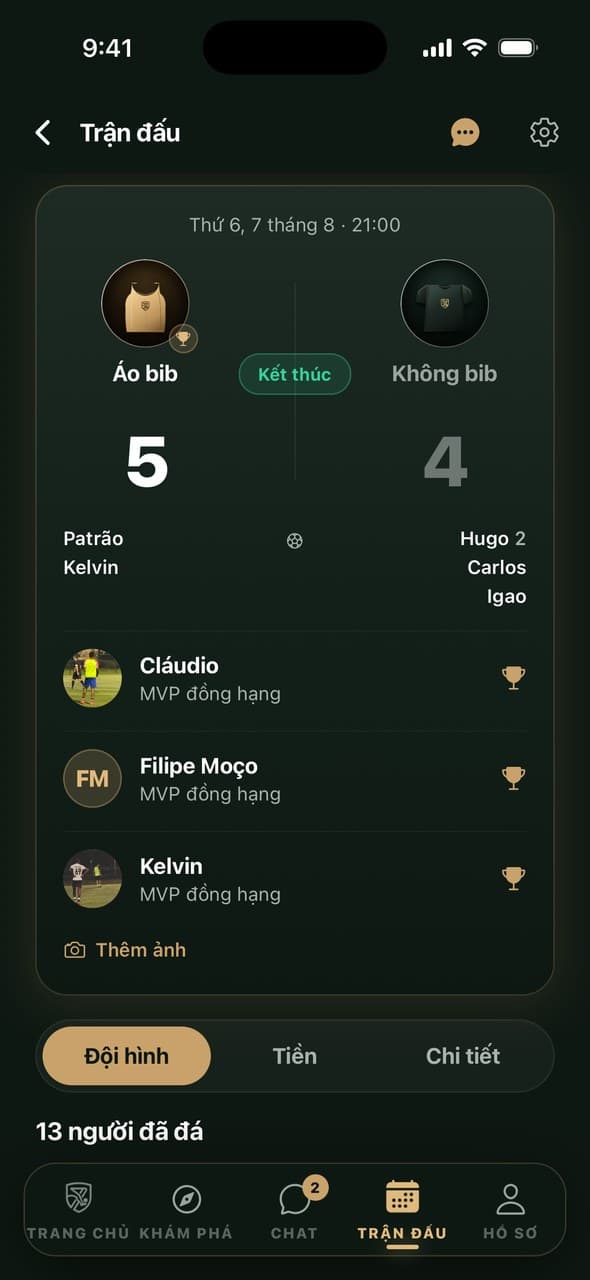
Task: Go back from the Trận đấu screen
Action: [x=43, y=133]
